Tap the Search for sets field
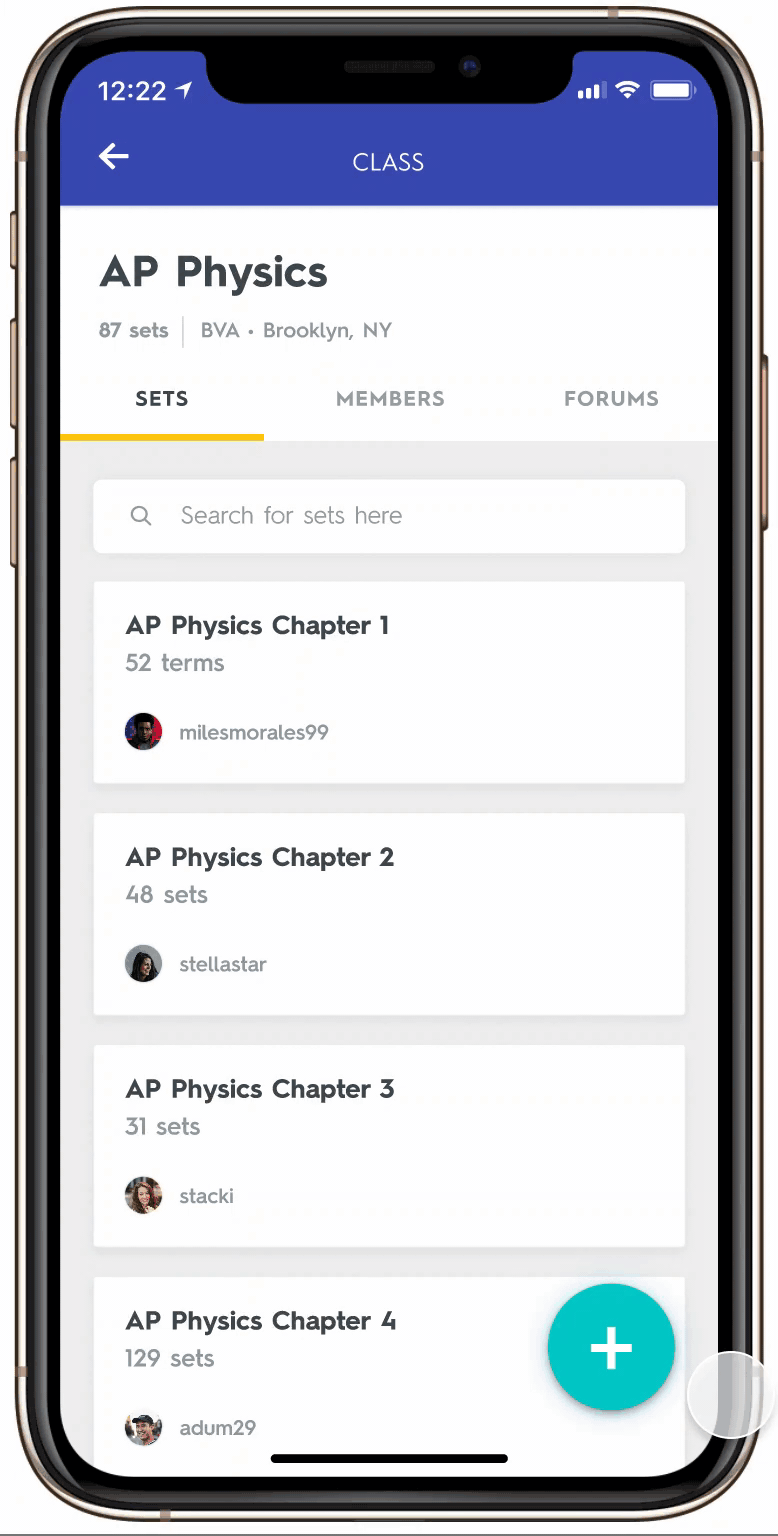Screen dimensions: 778x1536 389,516
